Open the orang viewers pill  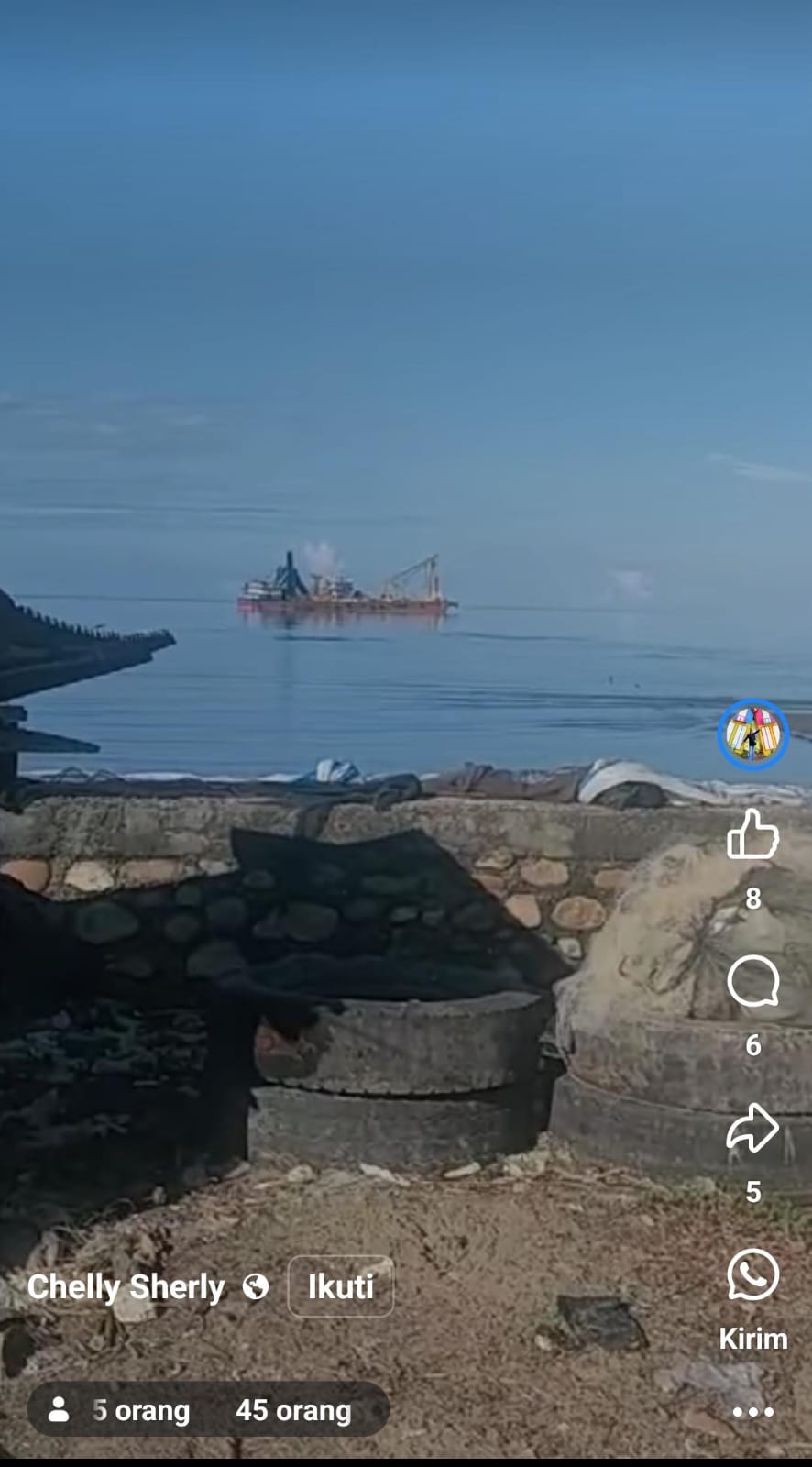(x=208, y=1409)
